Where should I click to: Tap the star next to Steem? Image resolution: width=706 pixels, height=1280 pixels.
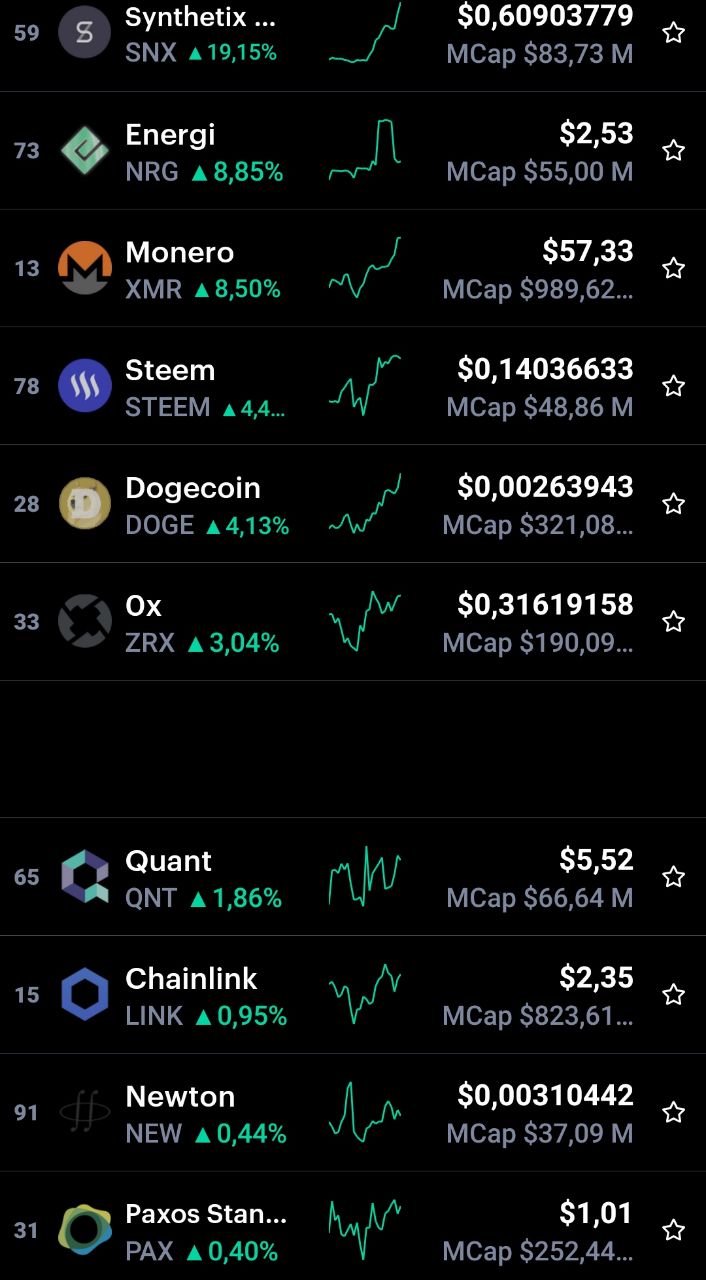tap(674, 386)
